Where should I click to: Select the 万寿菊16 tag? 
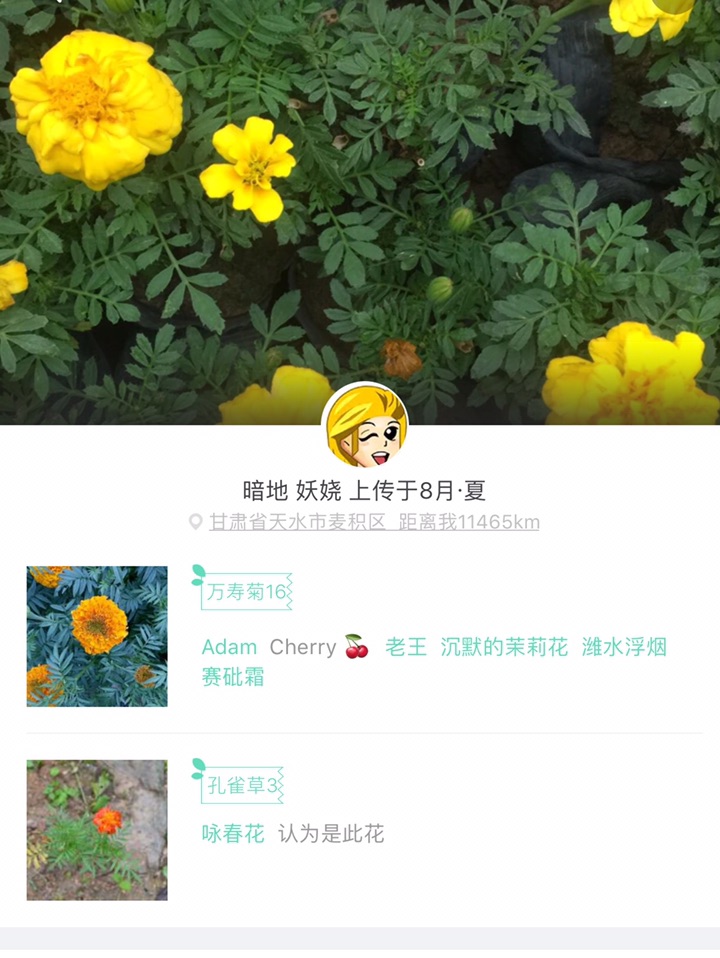(245, 592)
